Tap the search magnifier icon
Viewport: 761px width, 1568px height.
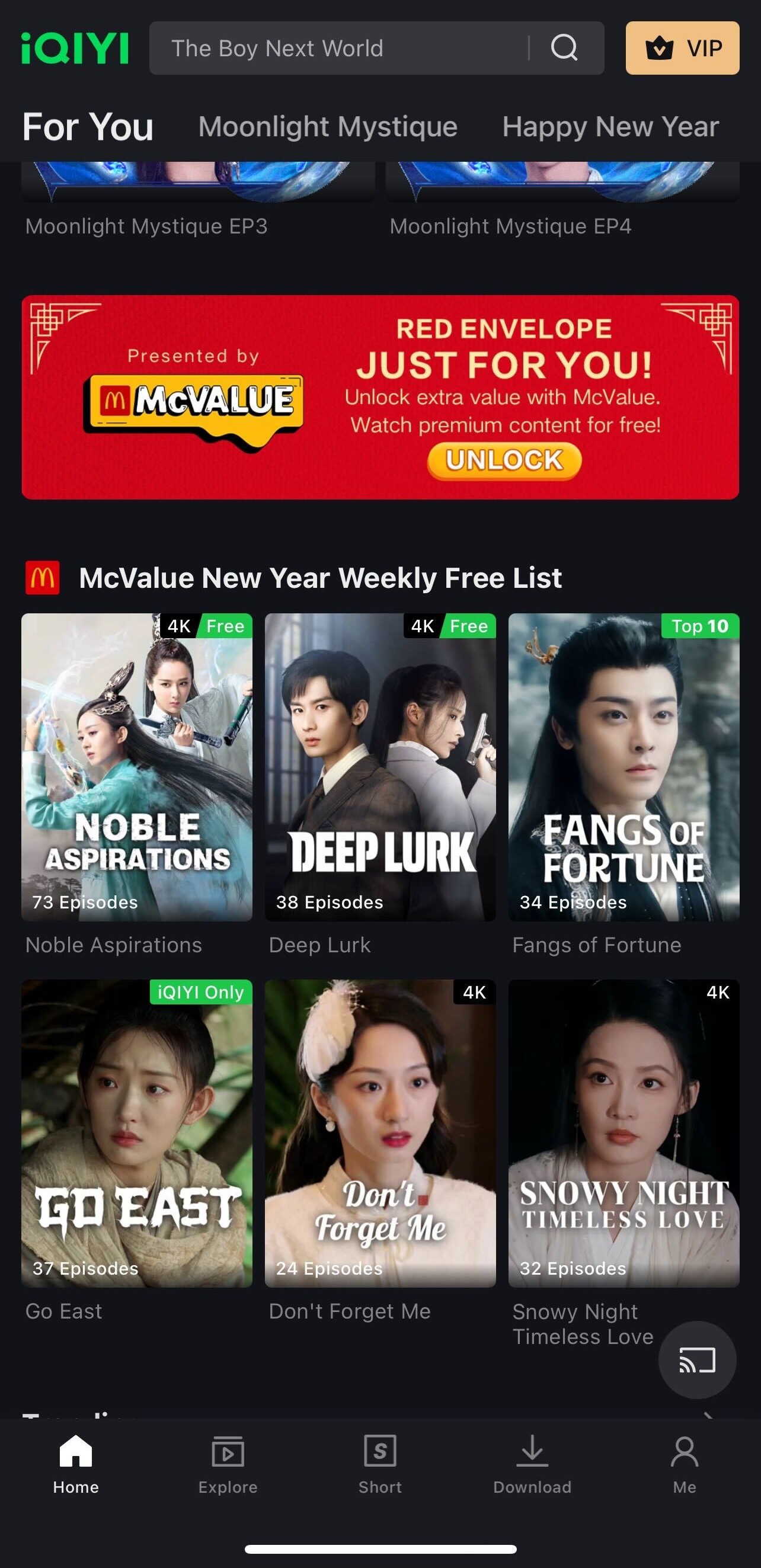(x=564, y=47)
